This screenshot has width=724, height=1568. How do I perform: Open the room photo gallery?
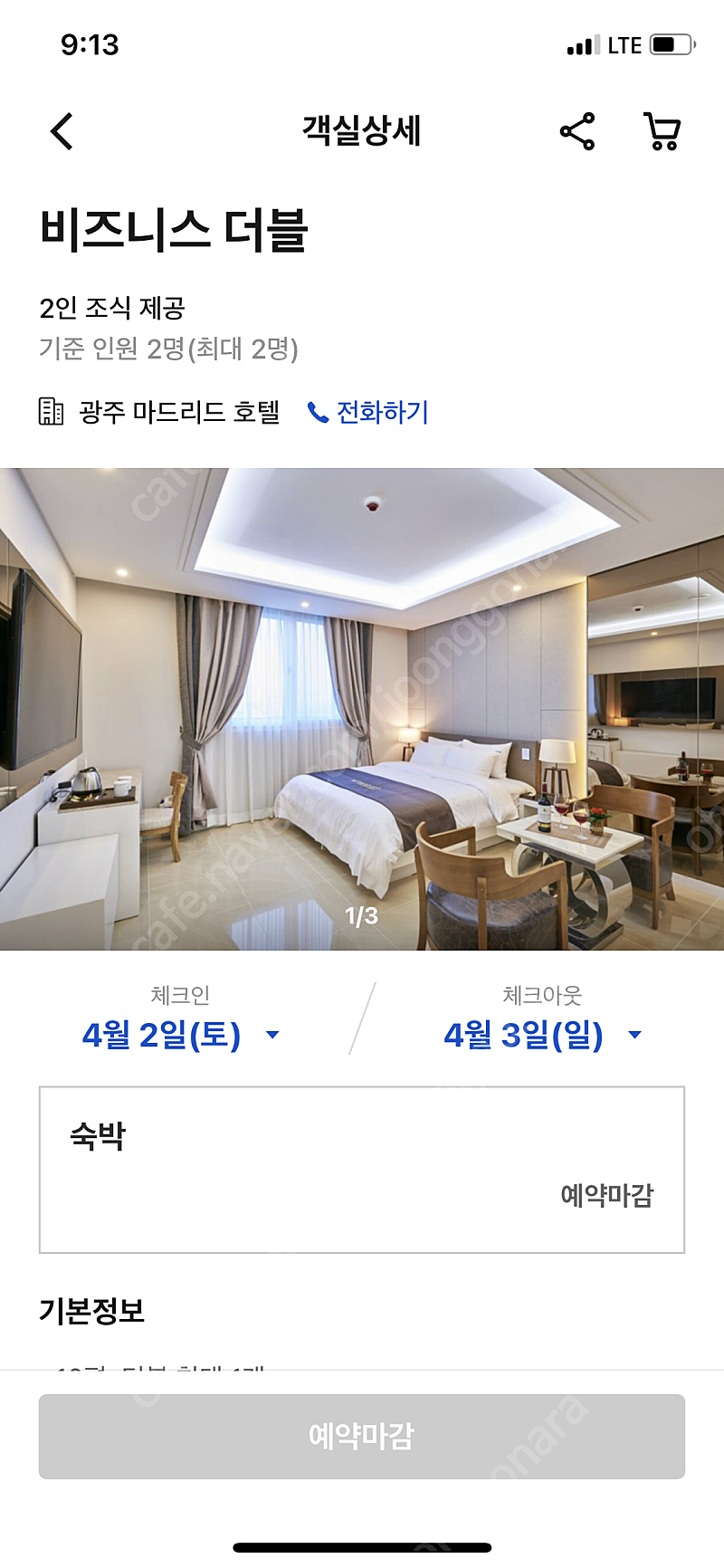pyautogui.click(x=362, y=709)
